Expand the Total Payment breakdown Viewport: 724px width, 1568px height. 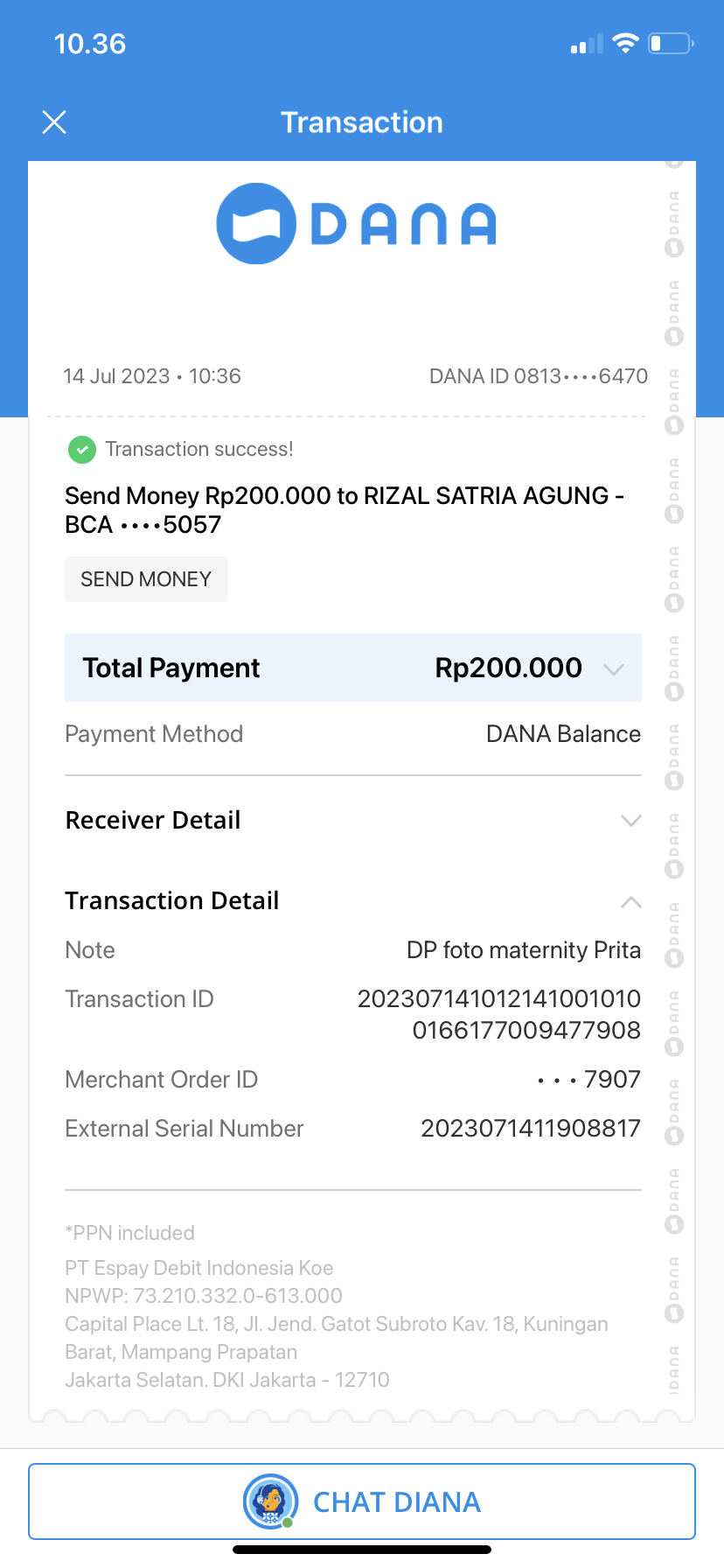pyautogui.click(x=614, y=669)
